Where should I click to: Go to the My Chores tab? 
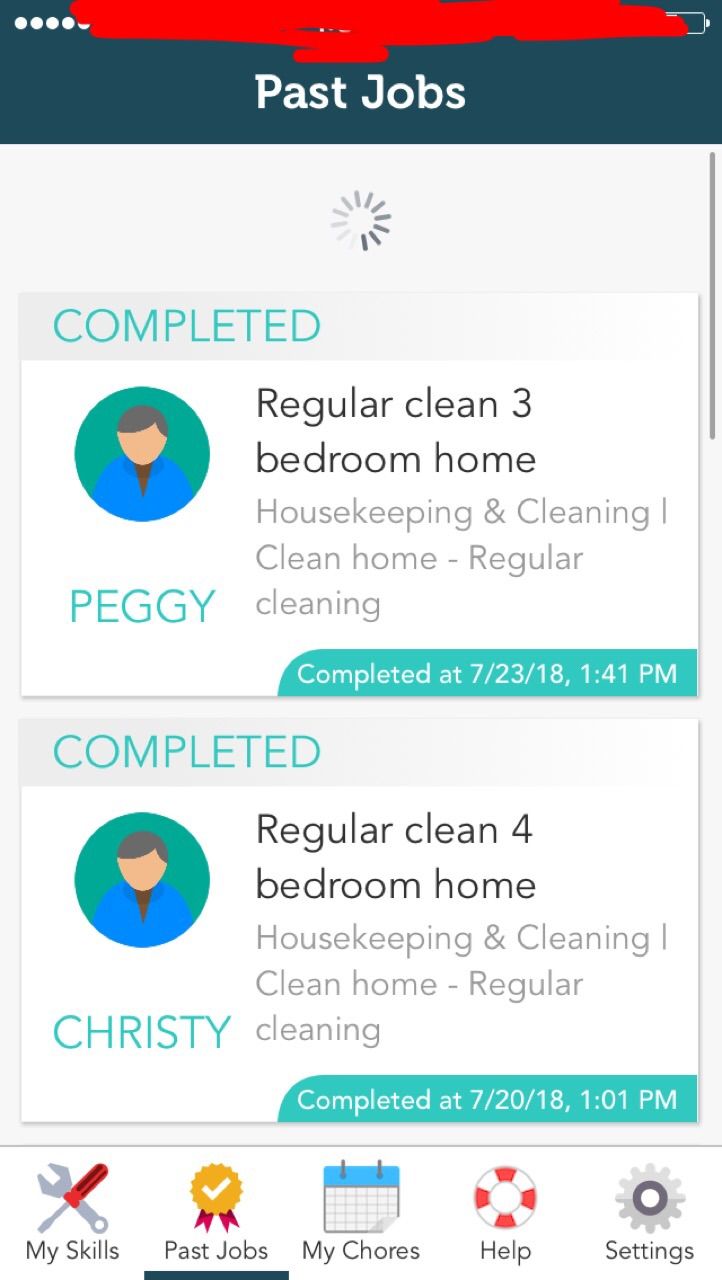[361, 1212]
